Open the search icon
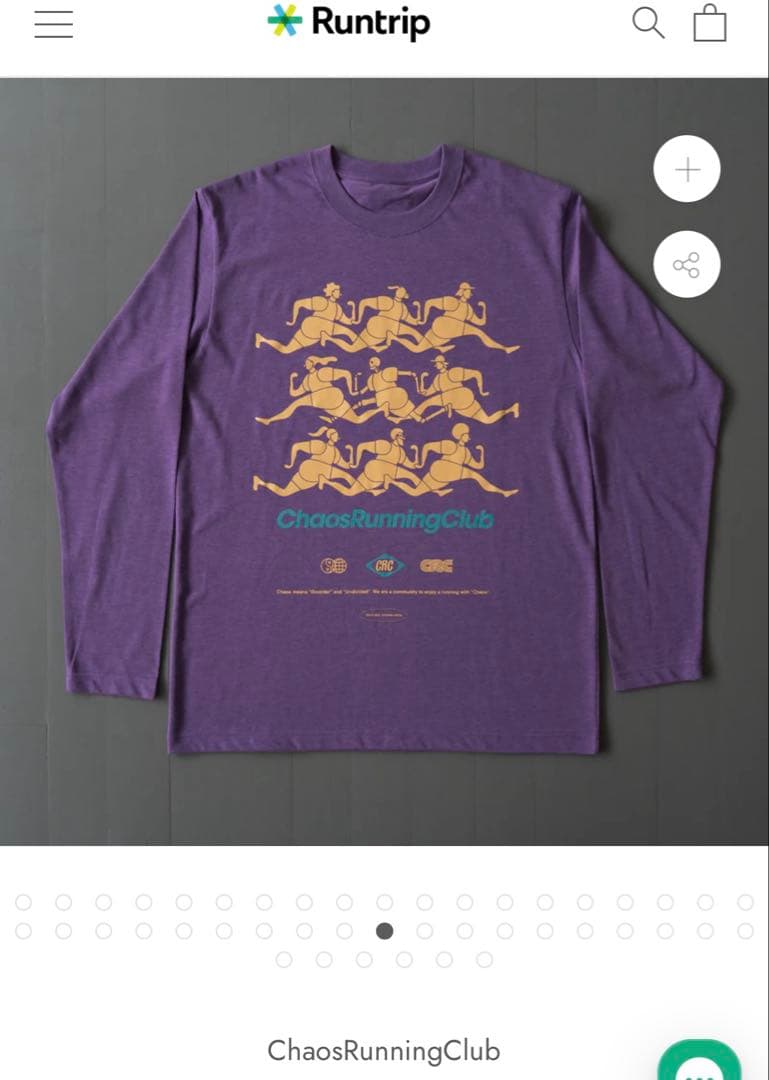Image resolution: width=769 pixels, height=1080 pixels. click(648, 23)
